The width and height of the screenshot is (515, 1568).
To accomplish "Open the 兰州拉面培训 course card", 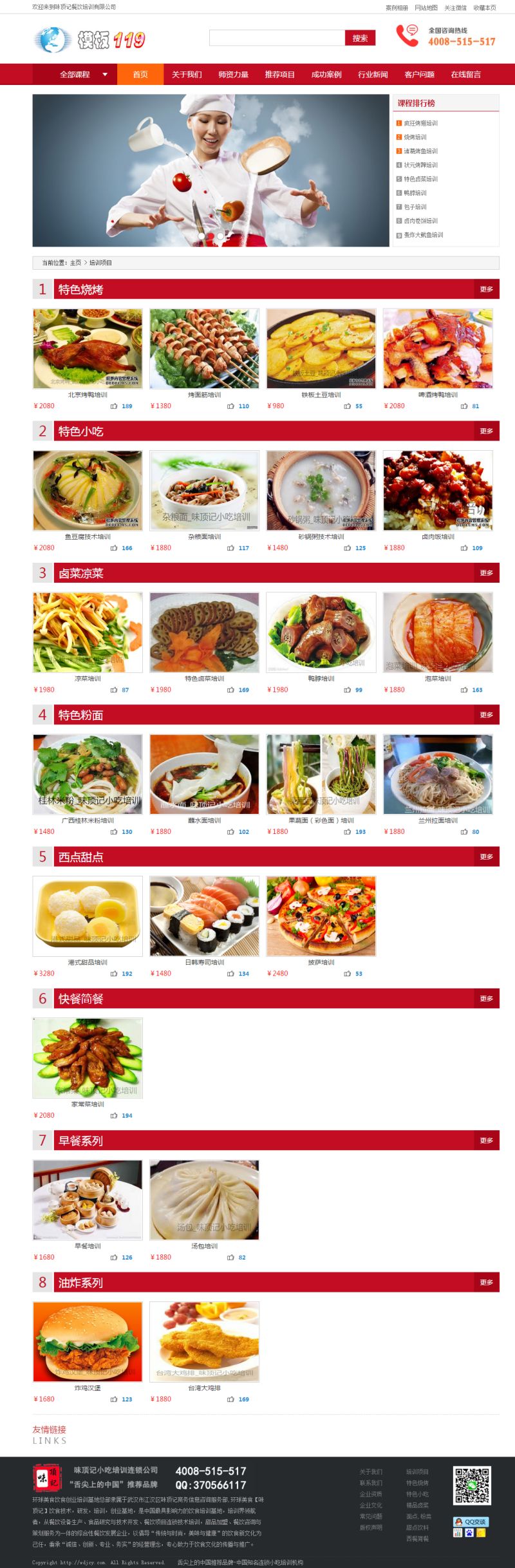I will click(438, 775).
